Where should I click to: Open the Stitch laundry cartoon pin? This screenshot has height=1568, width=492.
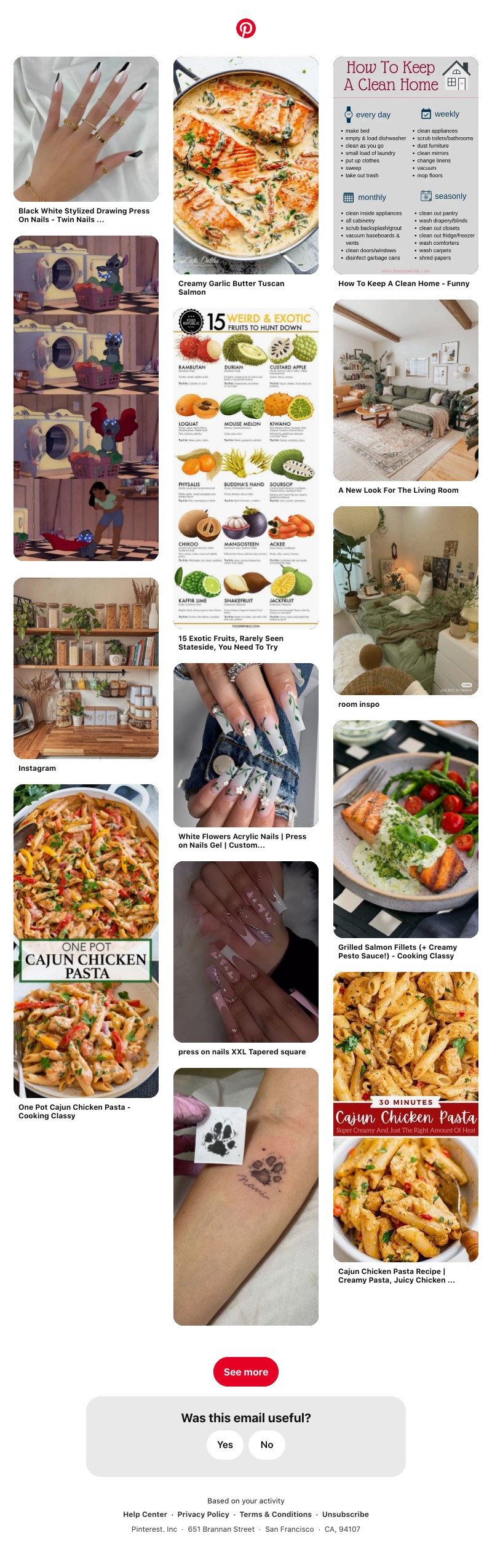[86, 398]
